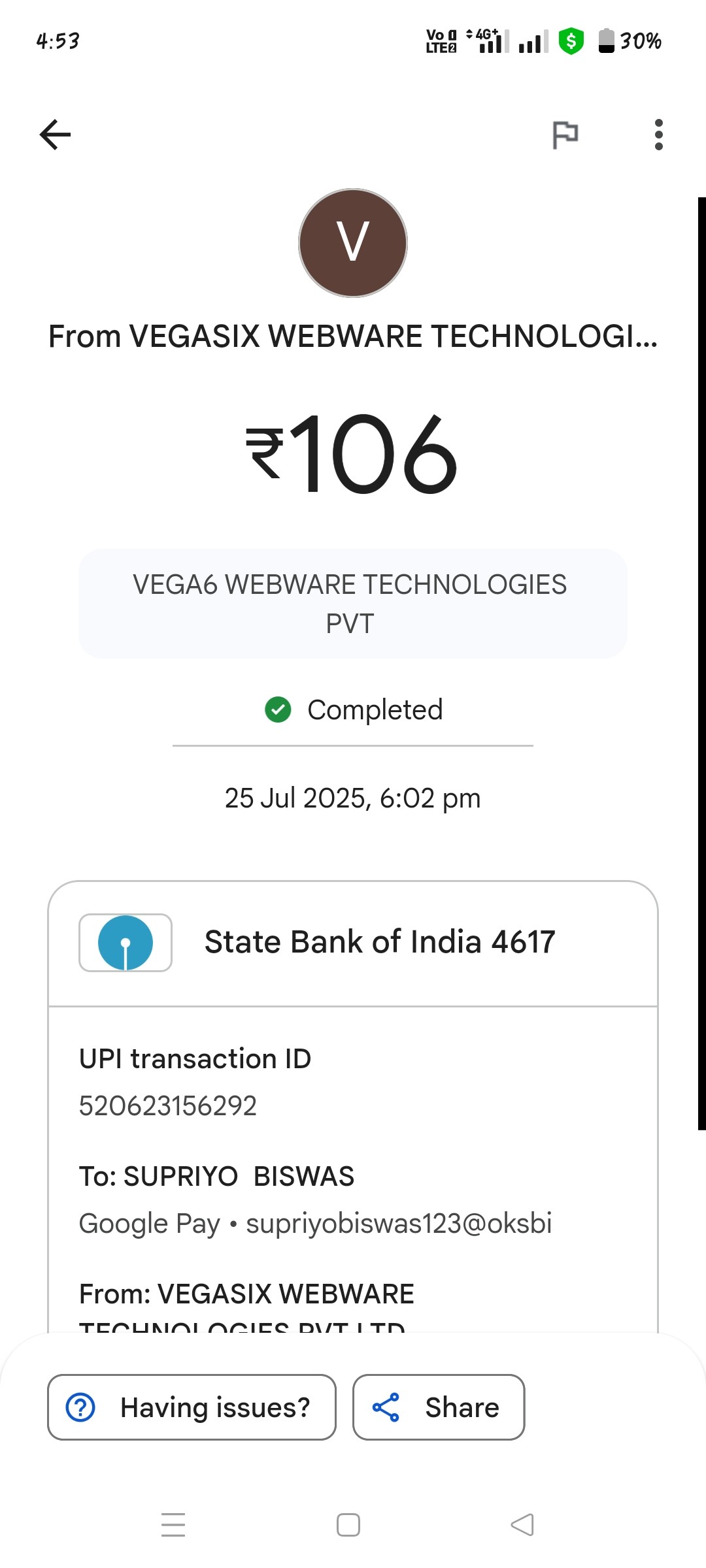Share this payment receipt
706x1568 pixels.
439,1407
